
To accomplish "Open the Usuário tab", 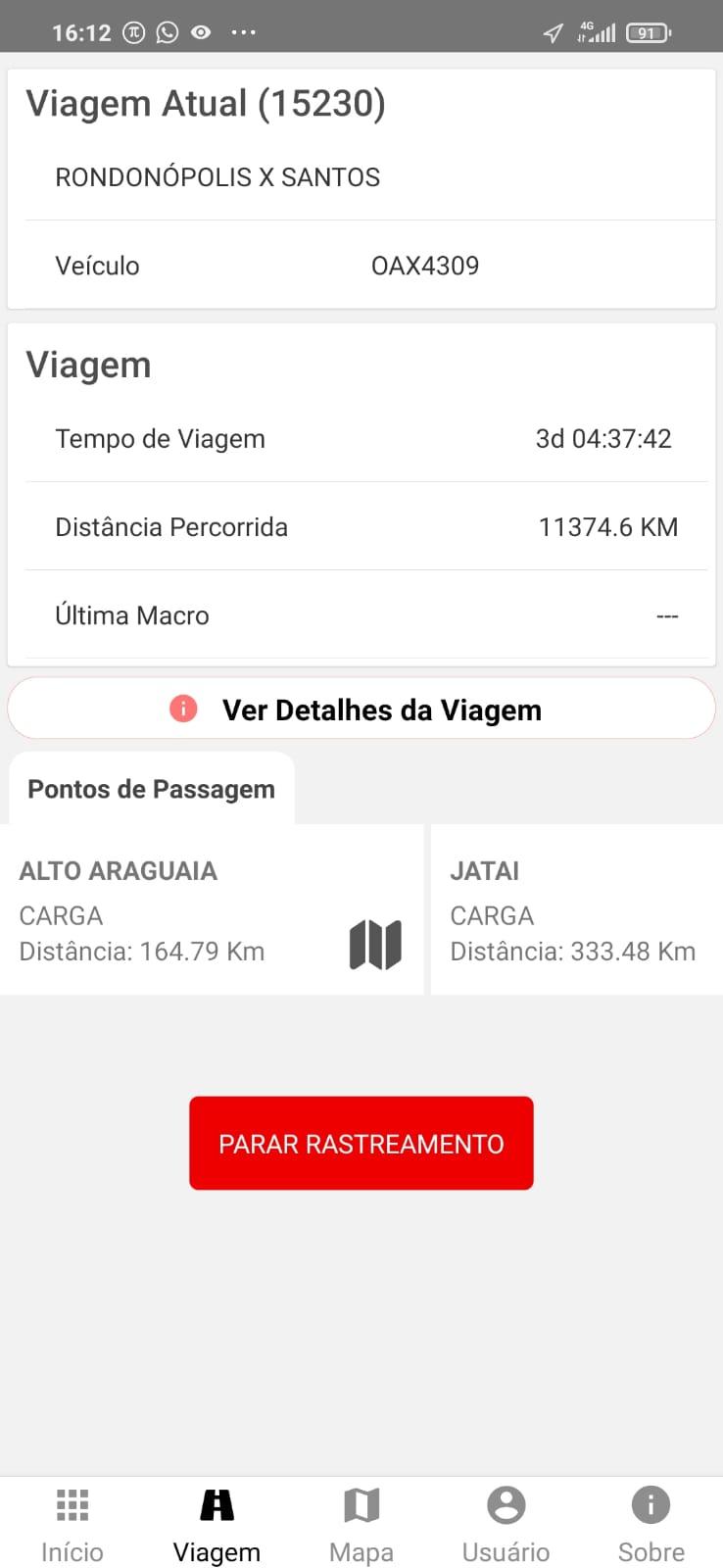I will tap(506, 1526).
